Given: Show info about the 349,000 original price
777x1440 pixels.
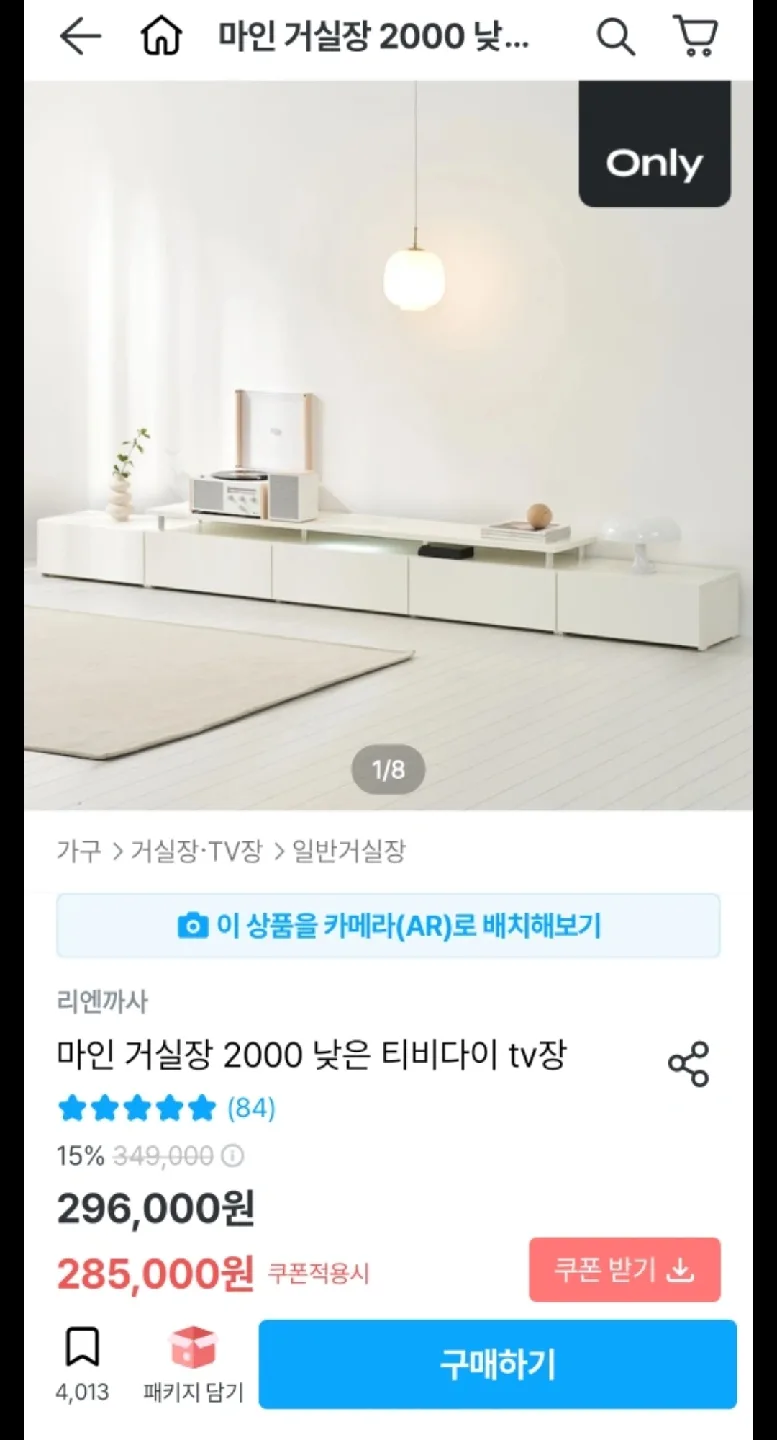Looking at the screenshot, I should 232,1157.
